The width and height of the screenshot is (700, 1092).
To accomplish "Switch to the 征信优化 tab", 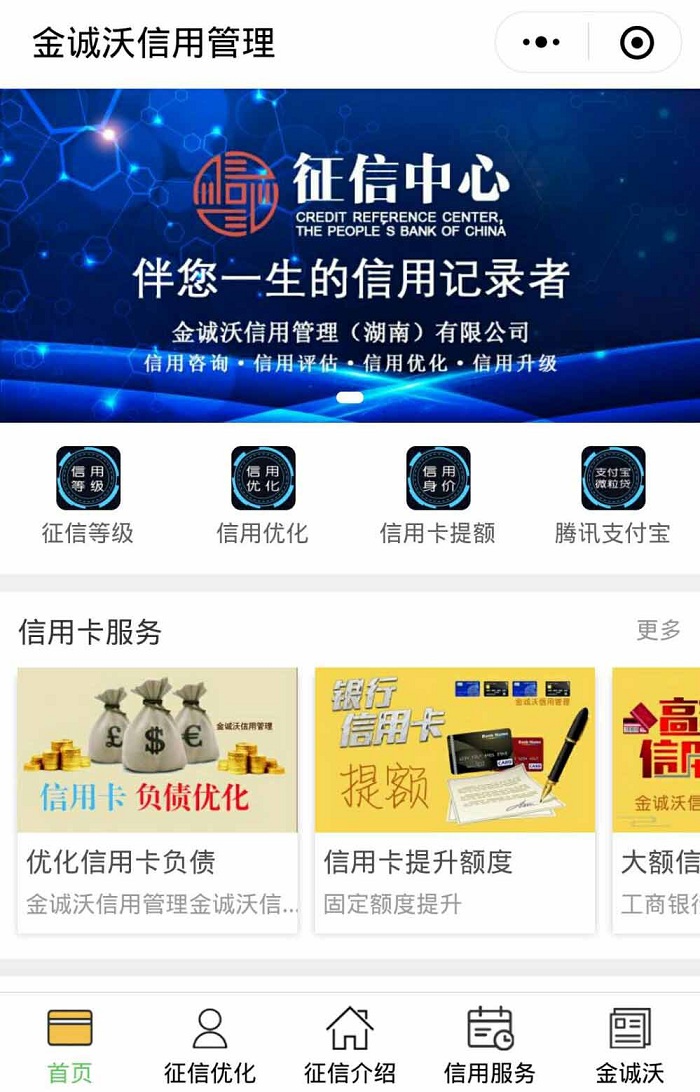I will (x=210, y=1045).
